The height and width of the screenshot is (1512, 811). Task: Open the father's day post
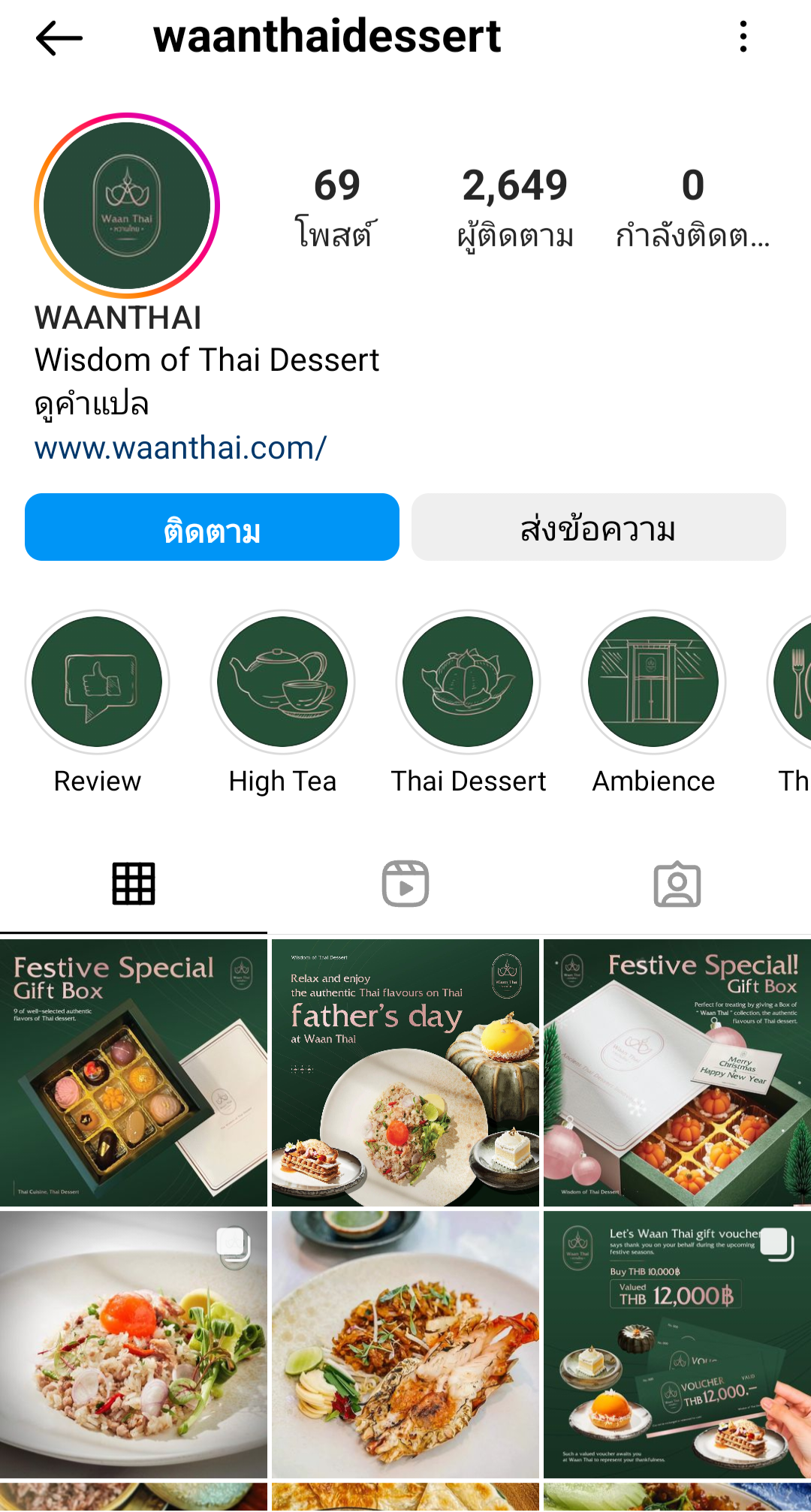pyautogui.click(x=405, y=1073)
